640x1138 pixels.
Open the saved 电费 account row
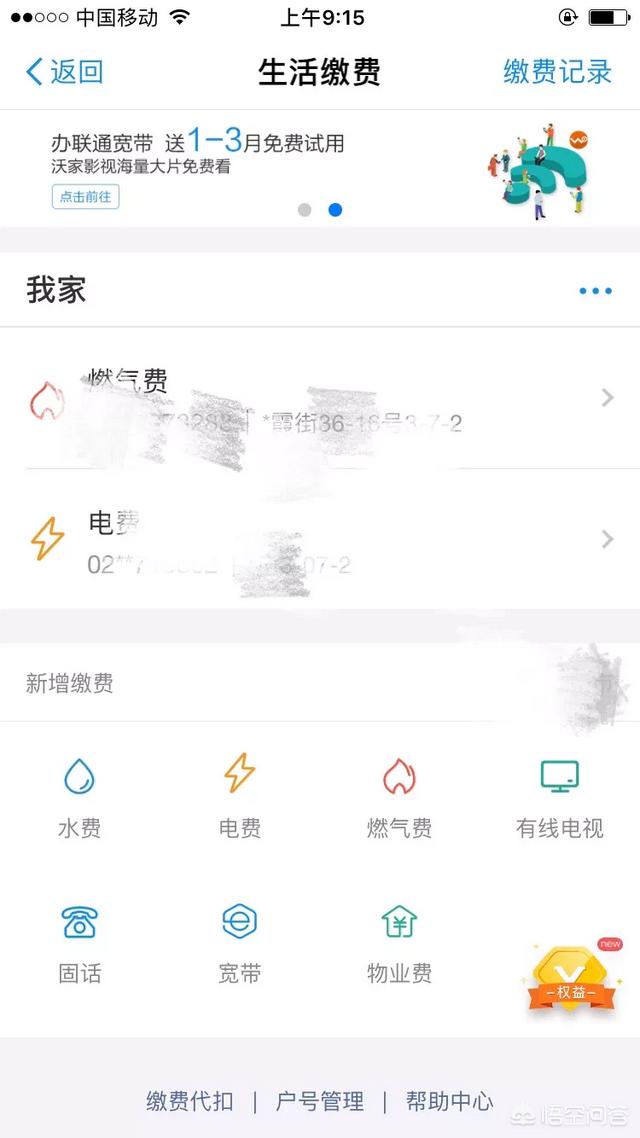click(320, 540)
